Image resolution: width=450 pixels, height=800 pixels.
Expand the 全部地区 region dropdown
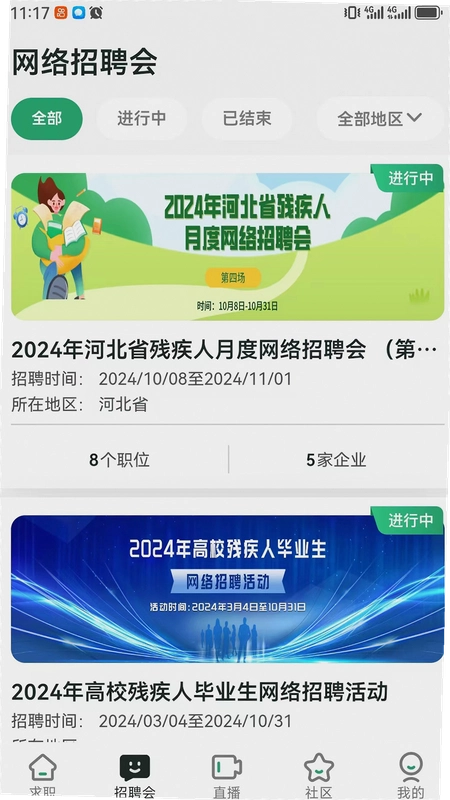pyautogui.click(x=380, y=119)
